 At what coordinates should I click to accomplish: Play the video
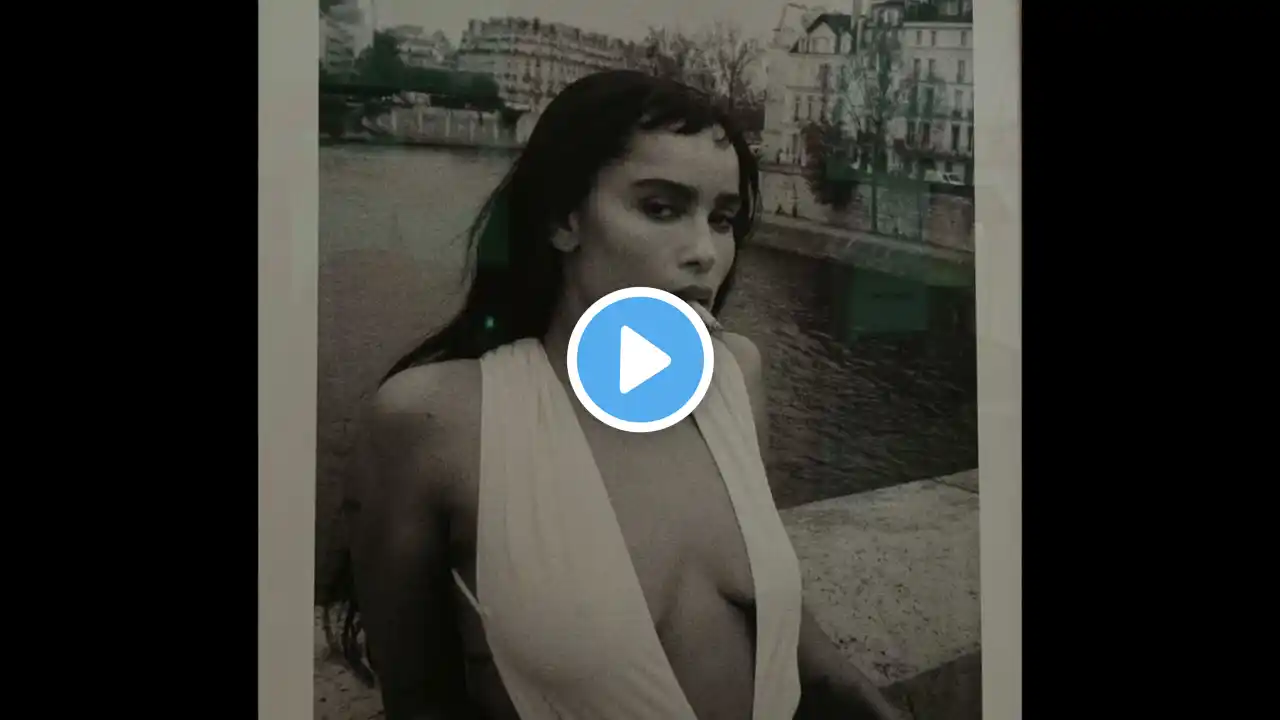point(640,360)
